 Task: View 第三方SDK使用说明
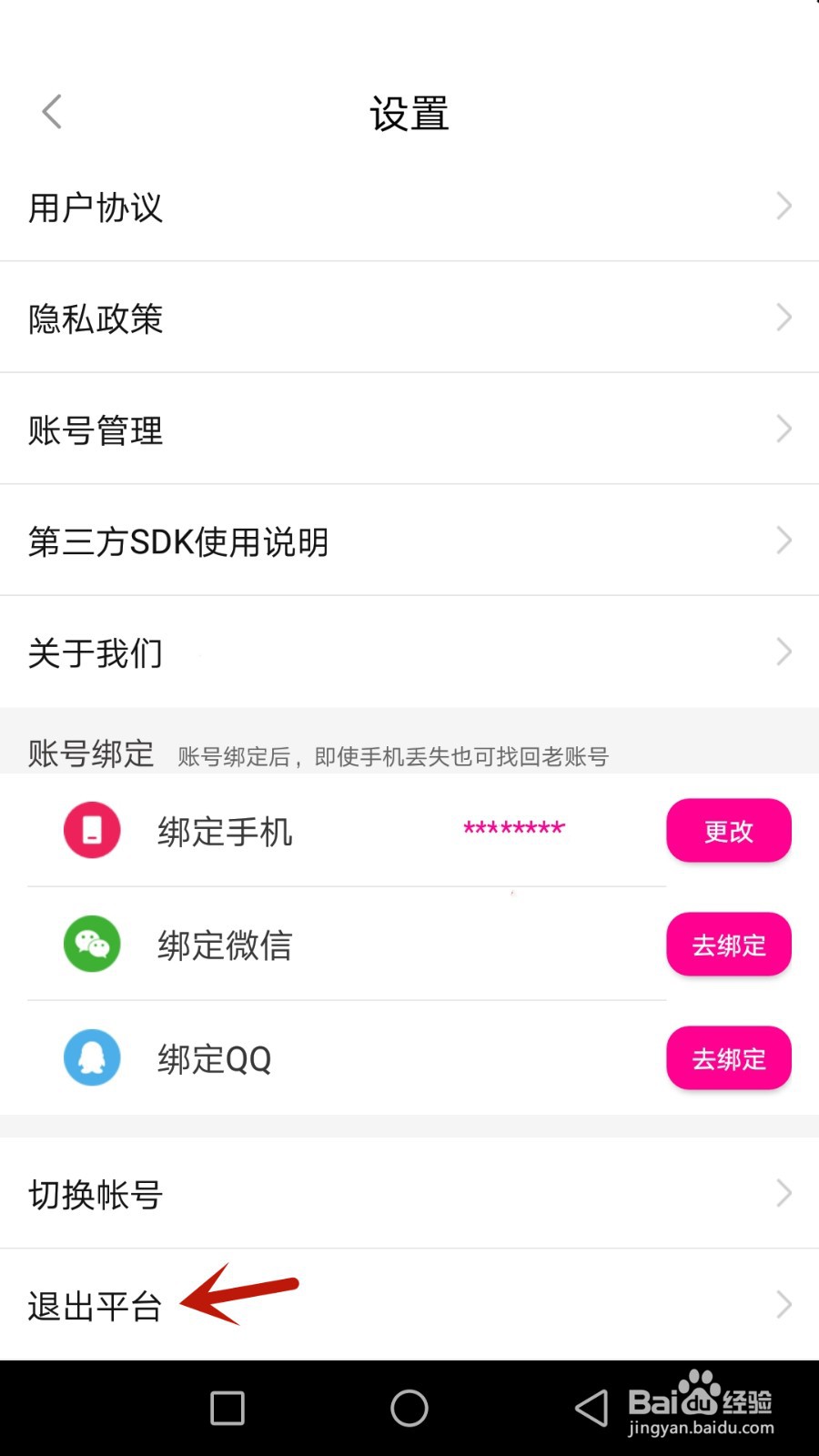pos(409,541)
